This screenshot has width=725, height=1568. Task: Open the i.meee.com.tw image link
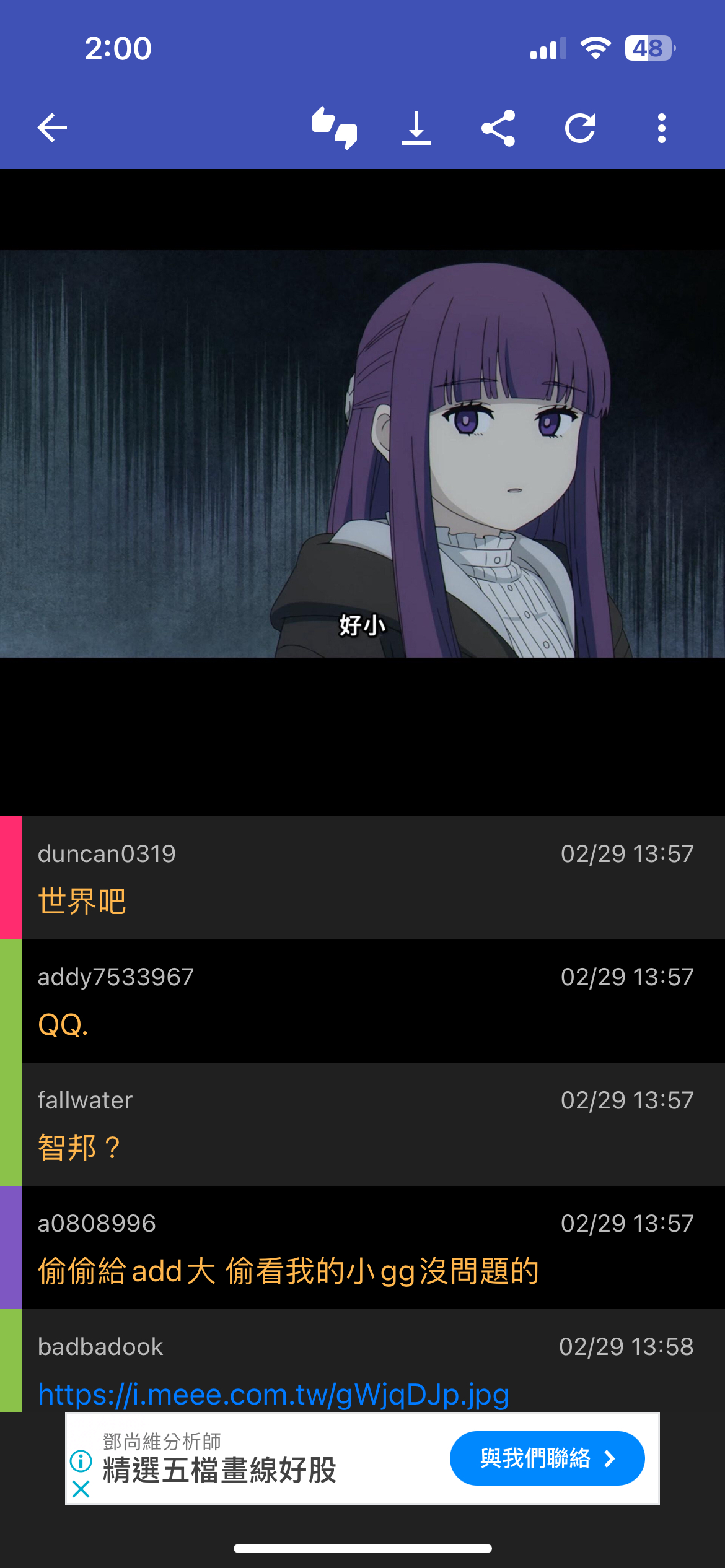tap(273, 1394)
